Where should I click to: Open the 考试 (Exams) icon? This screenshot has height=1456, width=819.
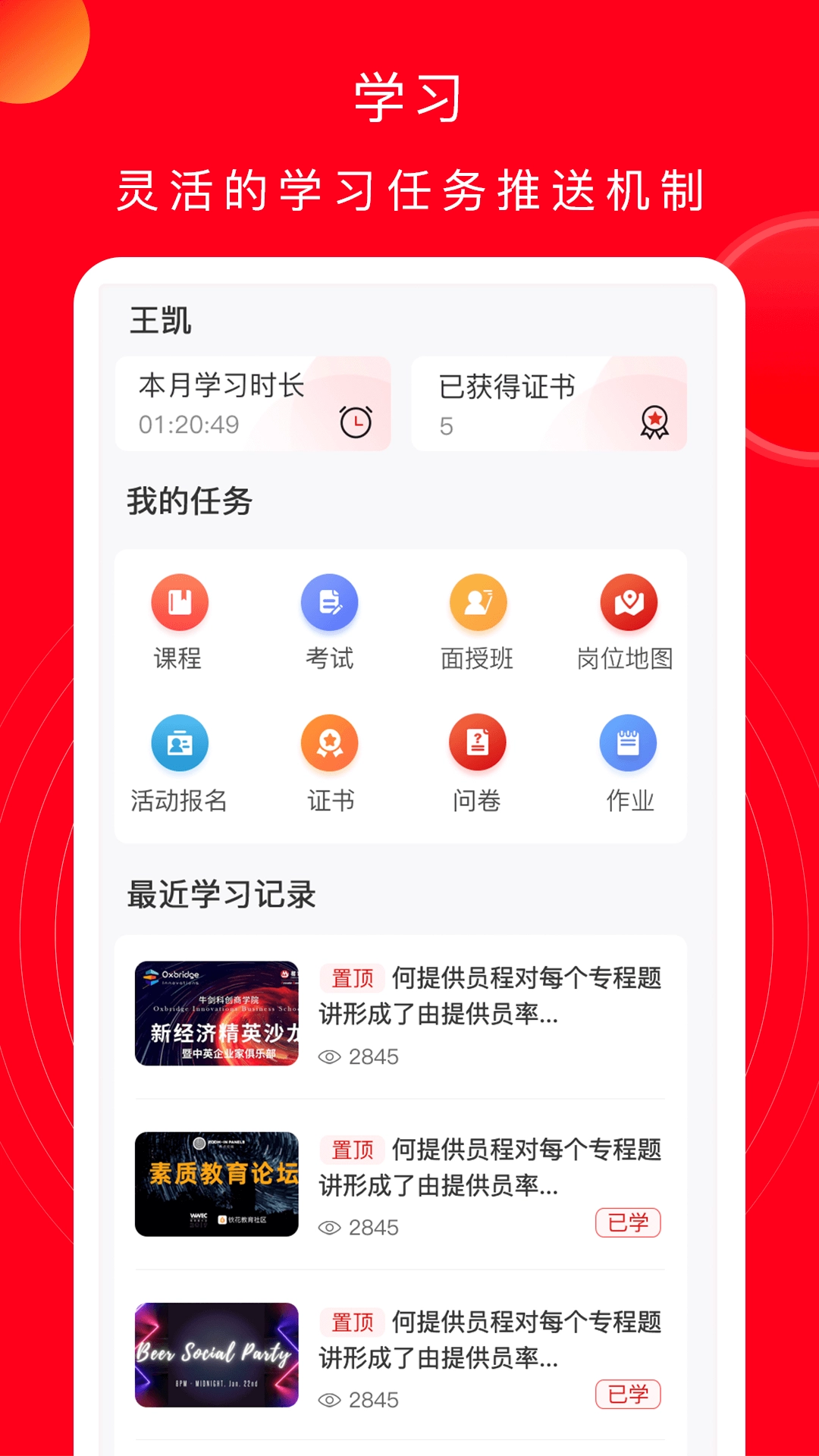point(329,601)
